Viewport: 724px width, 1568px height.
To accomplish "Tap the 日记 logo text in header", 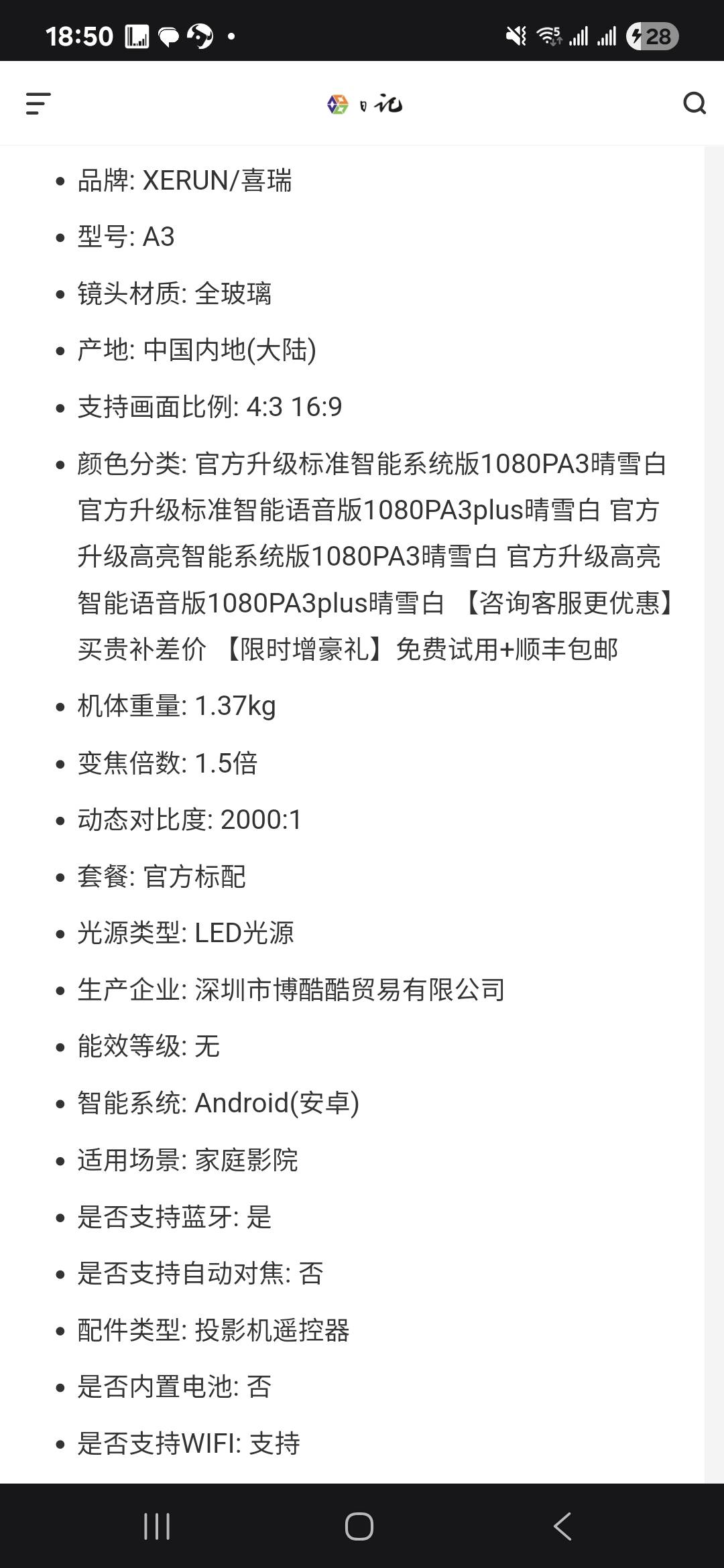I will (x=382, y=104).
